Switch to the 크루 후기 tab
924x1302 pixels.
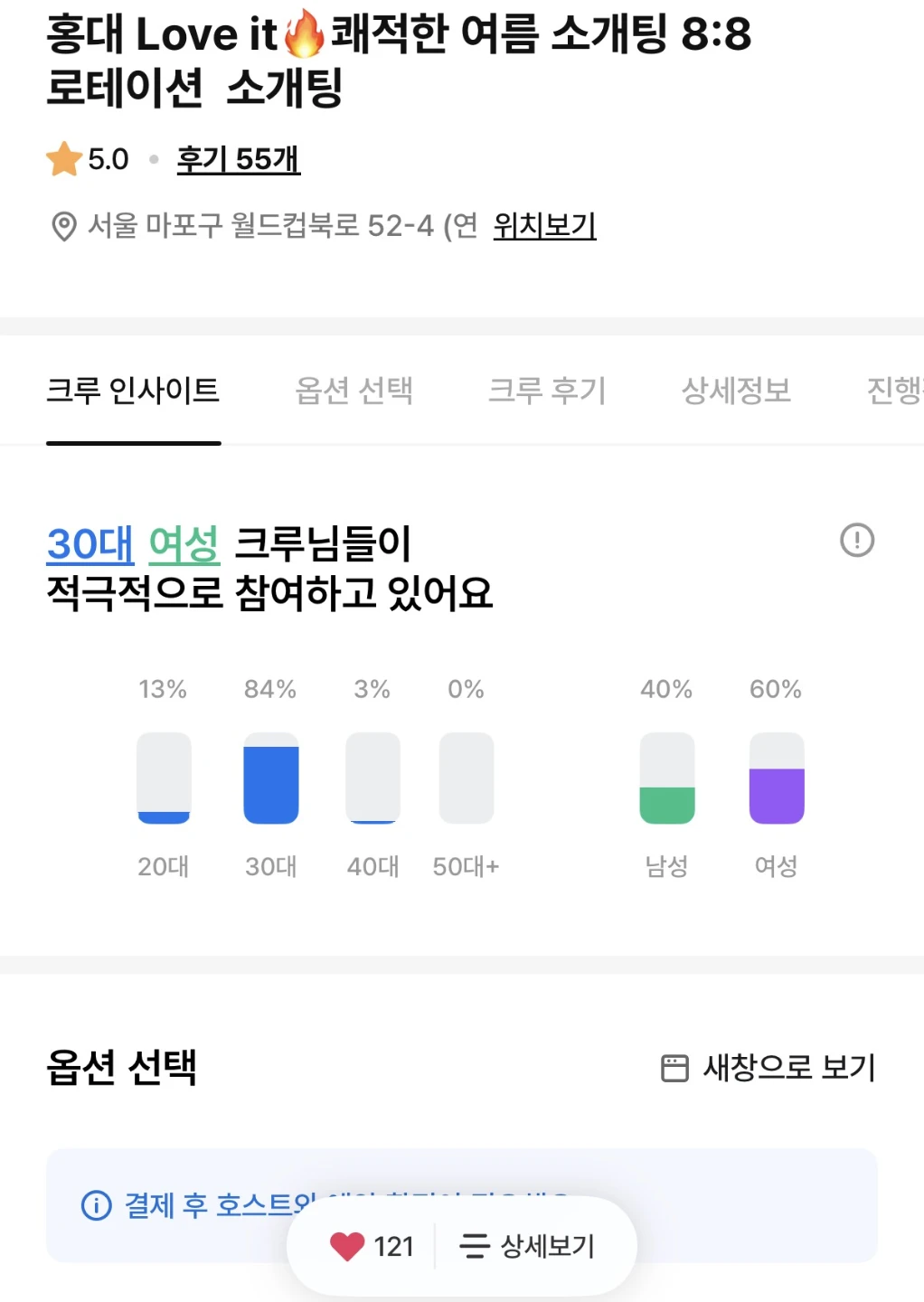547,391
